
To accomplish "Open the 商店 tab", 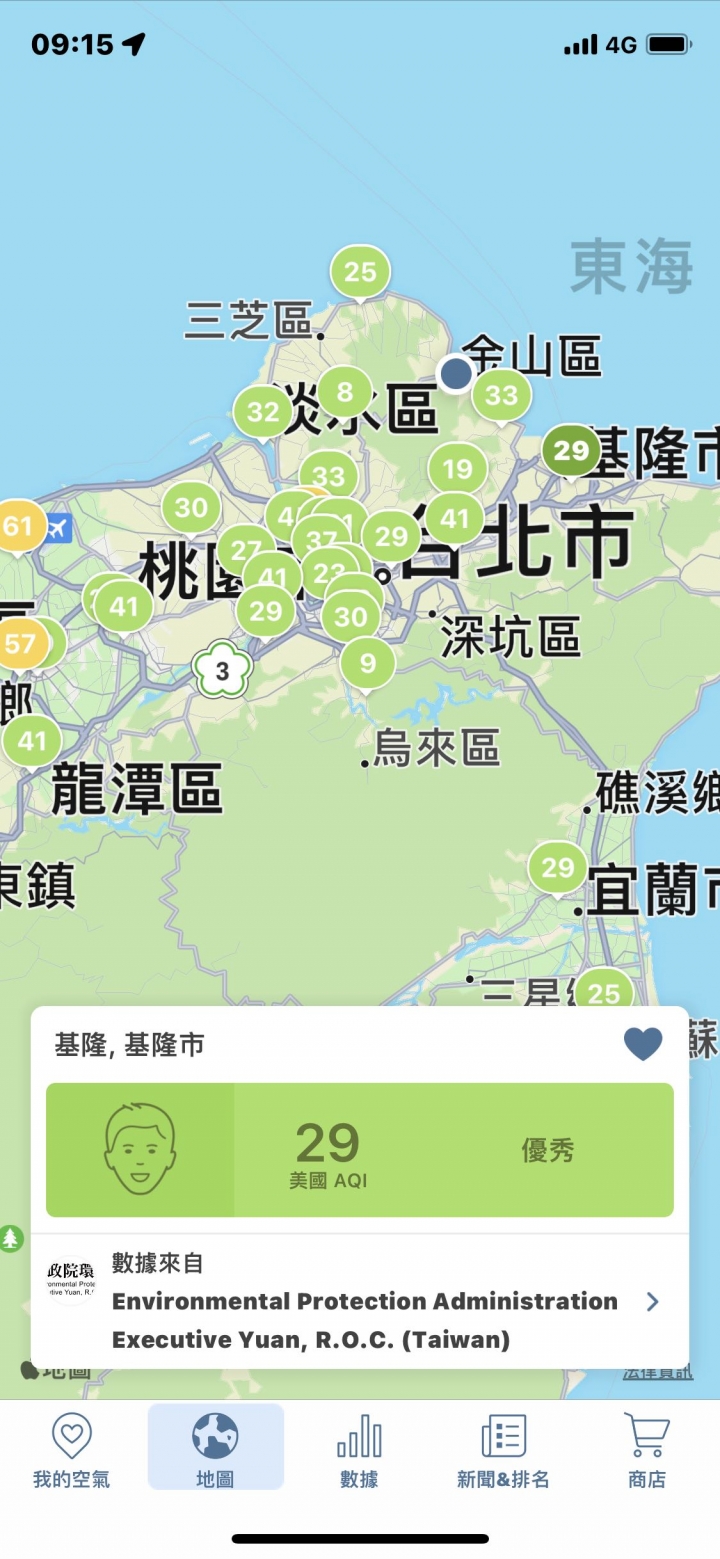I will pyautogui.click(x=646, y=1449).
